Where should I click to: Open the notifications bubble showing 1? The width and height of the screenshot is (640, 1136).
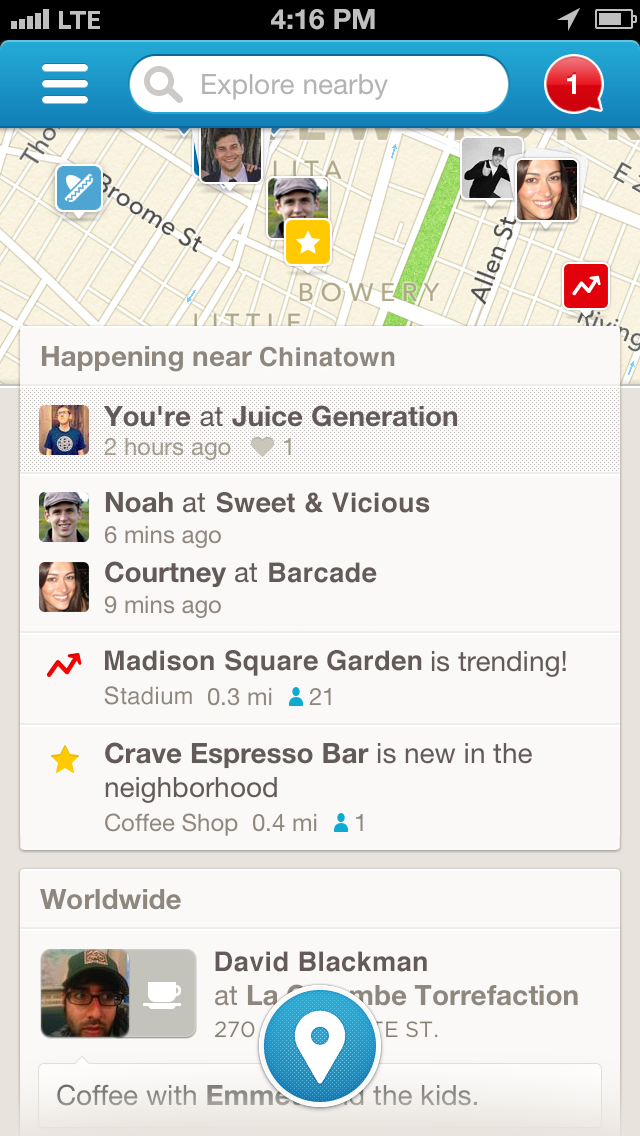pos(573,85)
